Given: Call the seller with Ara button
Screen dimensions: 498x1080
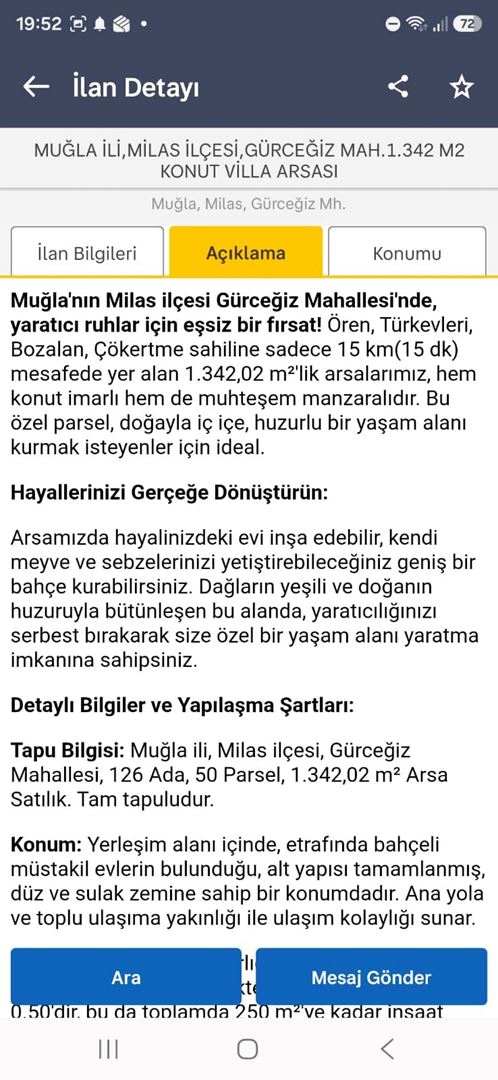Looking at the screenshot, I should click(126, 977).
